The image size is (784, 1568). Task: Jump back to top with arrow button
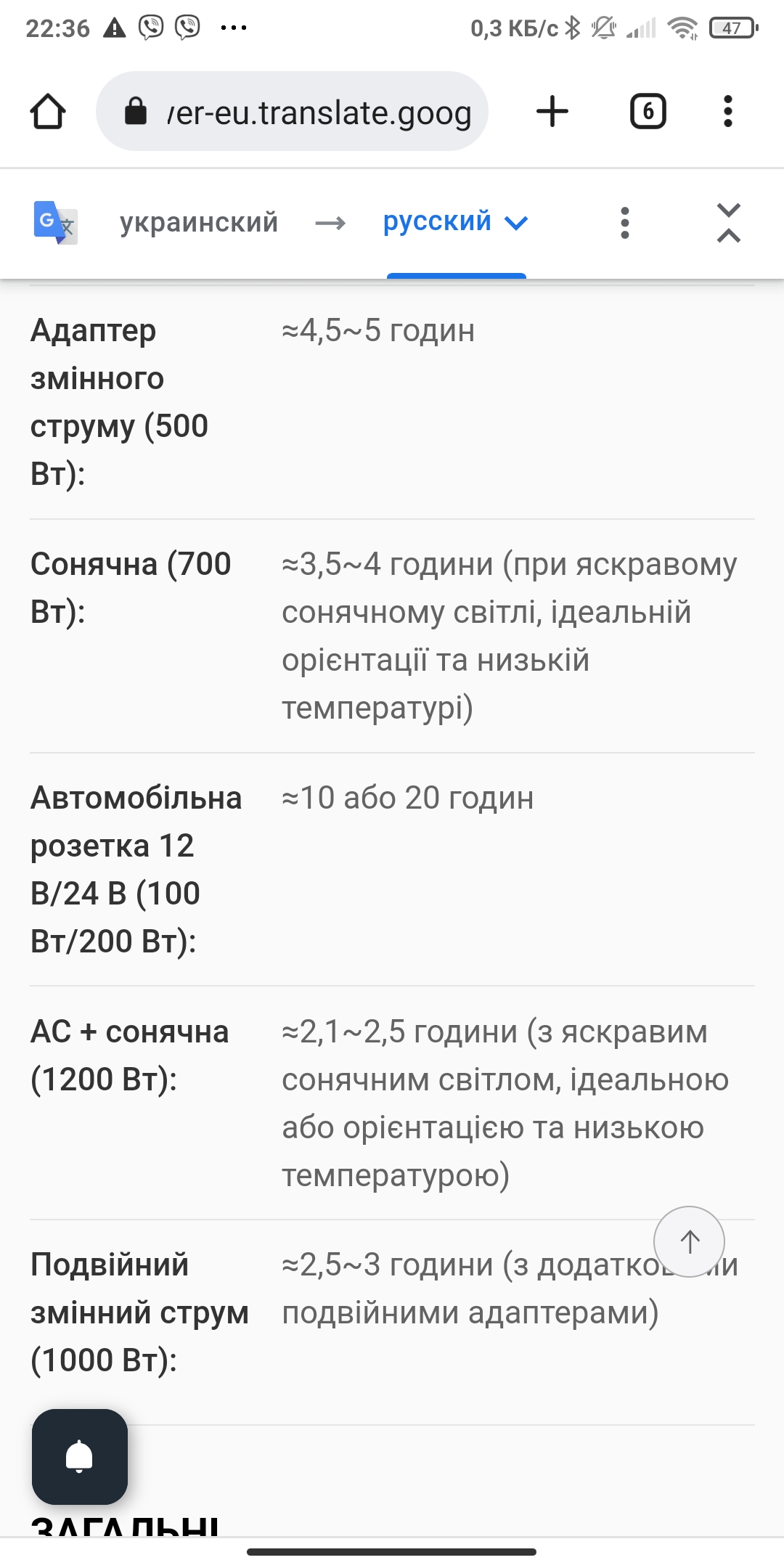pyautogui.click(x=689, y=1242)
